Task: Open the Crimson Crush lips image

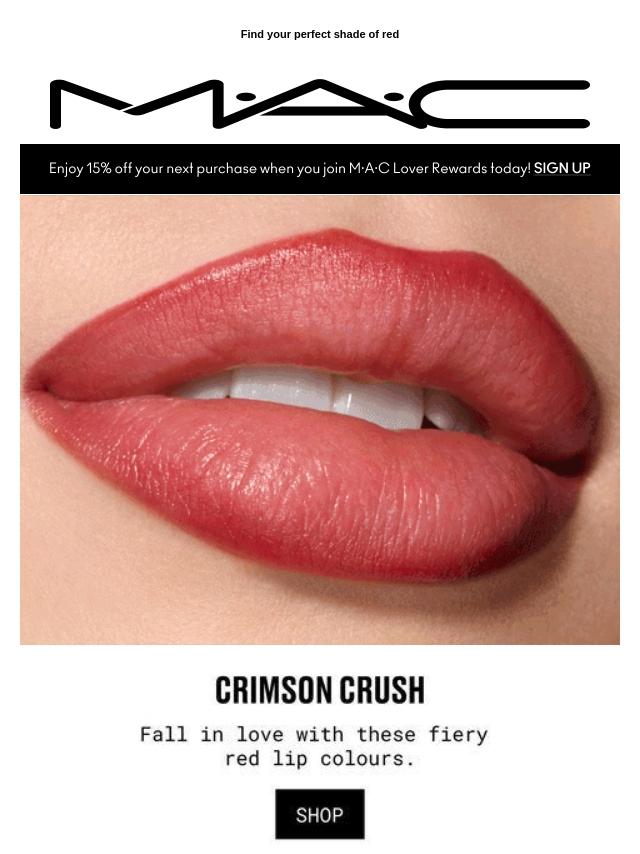Action: click(x=320, y=420)
